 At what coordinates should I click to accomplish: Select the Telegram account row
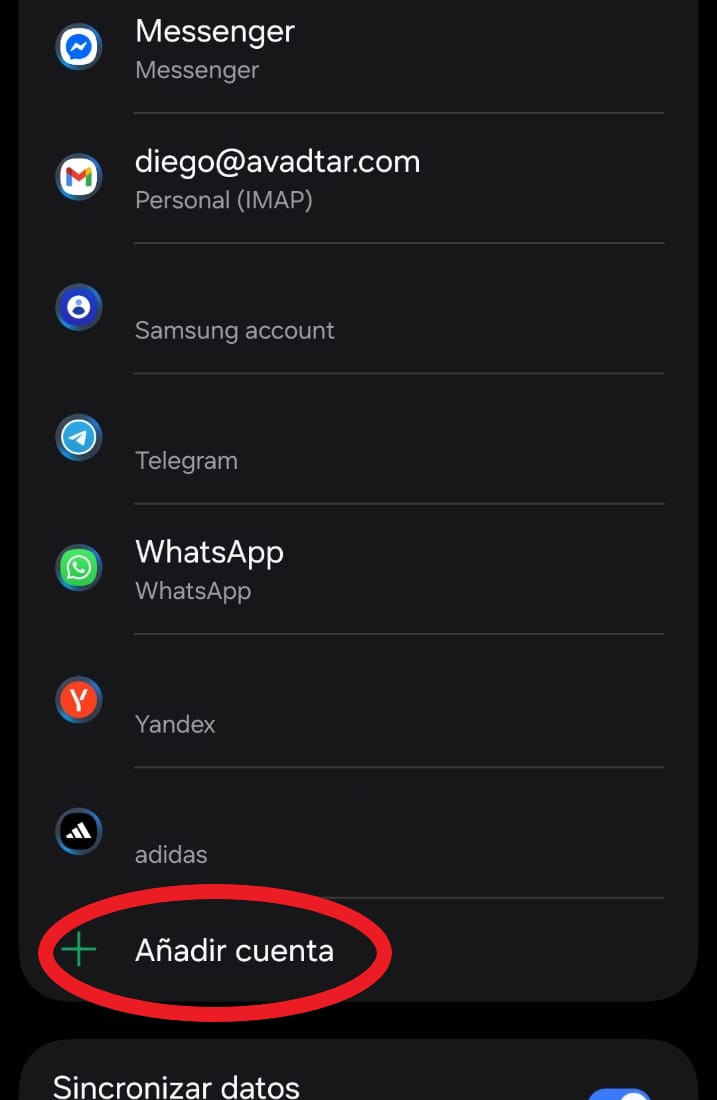pyautogui.click(x=358, y=440)
